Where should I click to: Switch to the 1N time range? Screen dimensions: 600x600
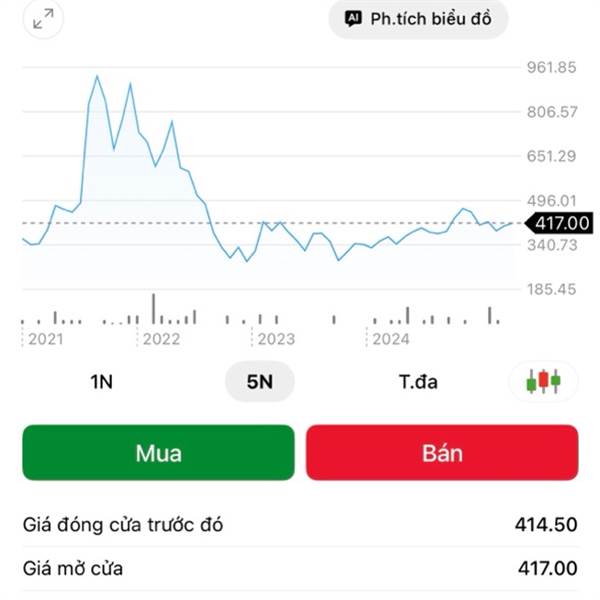point(101,381)
